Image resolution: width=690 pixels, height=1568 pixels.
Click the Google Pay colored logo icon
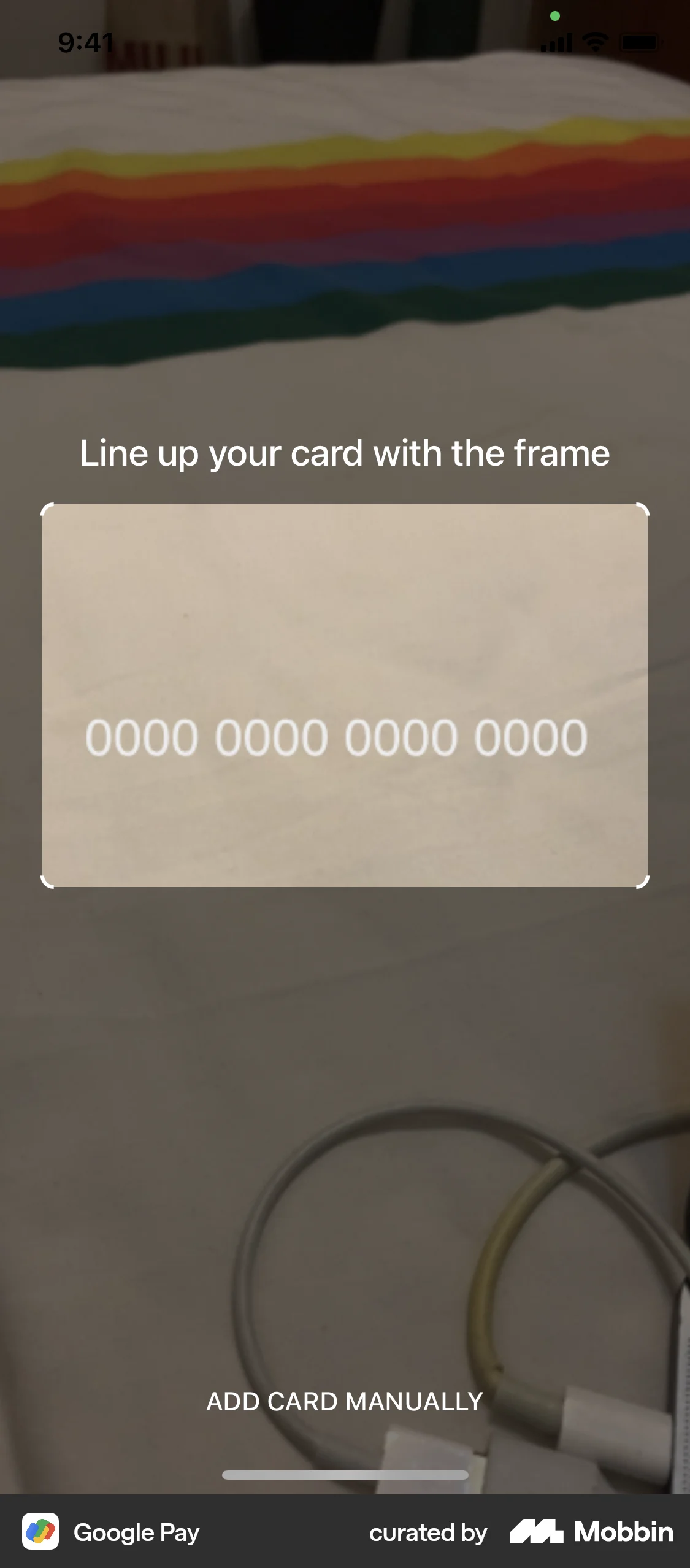40,1532
